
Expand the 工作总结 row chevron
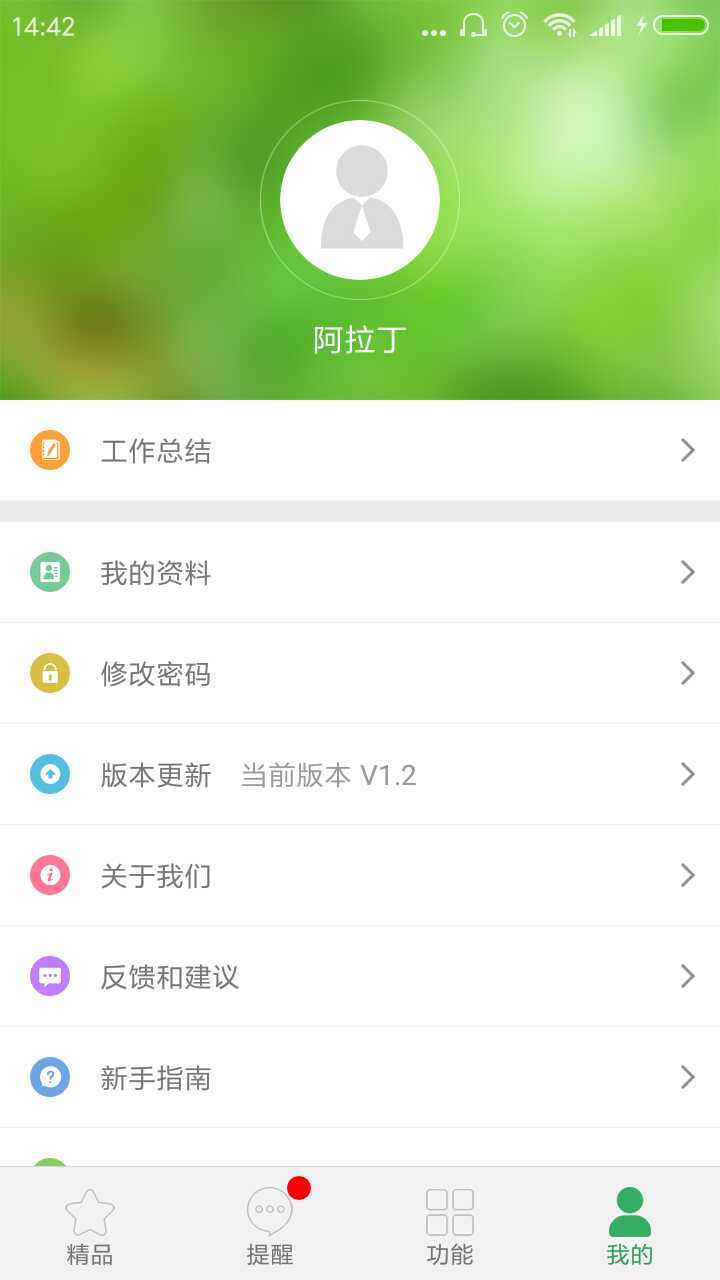tap(688, 450)
